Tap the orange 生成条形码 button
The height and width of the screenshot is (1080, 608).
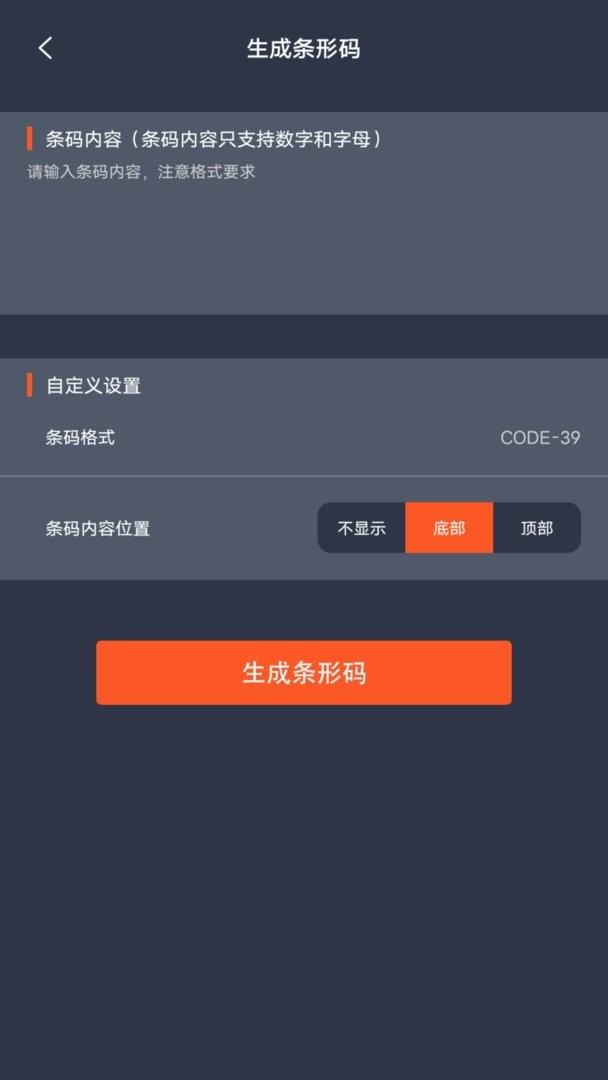click(x=303, y=673)
